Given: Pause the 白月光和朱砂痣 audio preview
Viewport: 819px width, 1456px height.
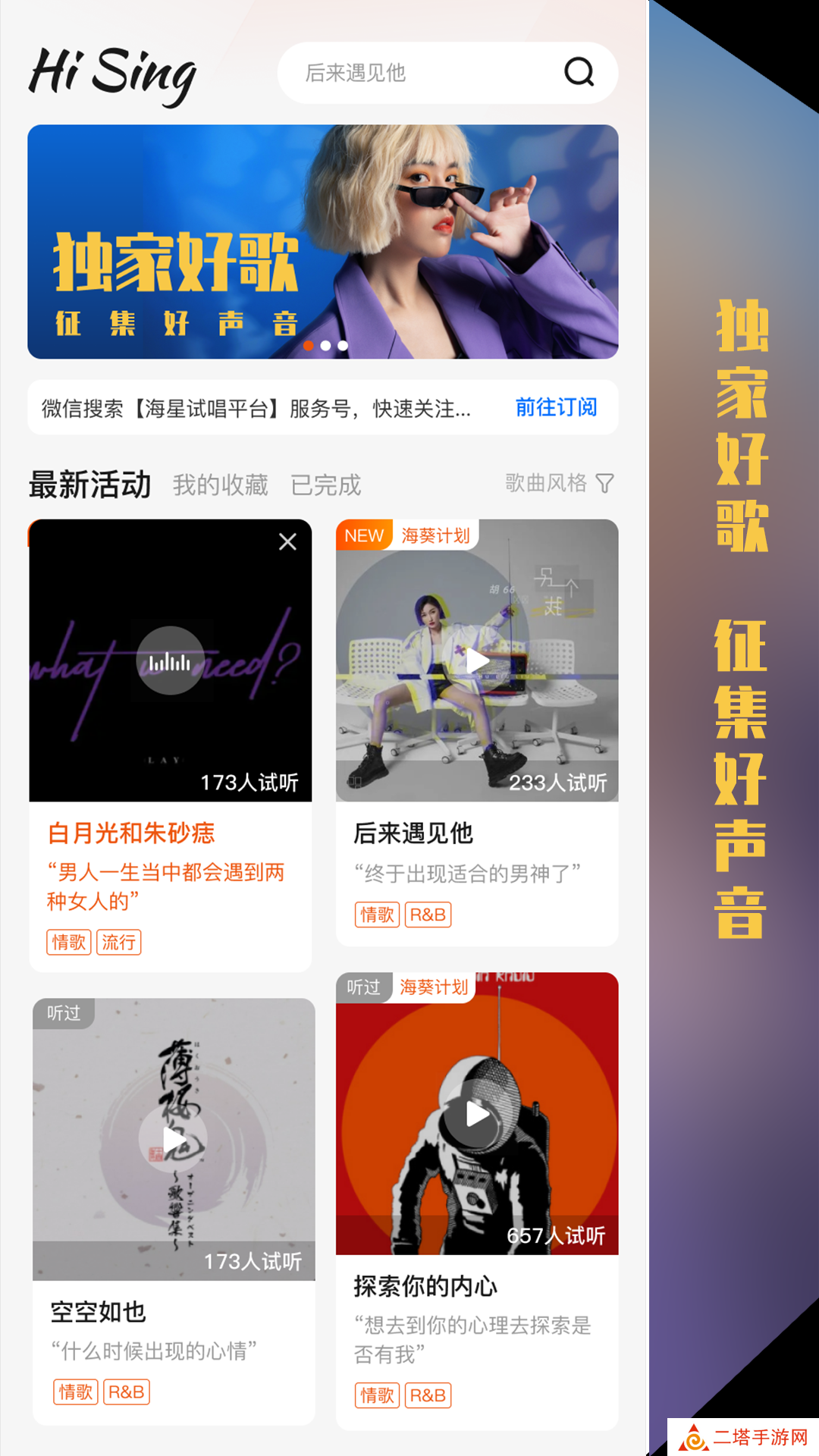Looking at the screenshot, I should 170,661.
